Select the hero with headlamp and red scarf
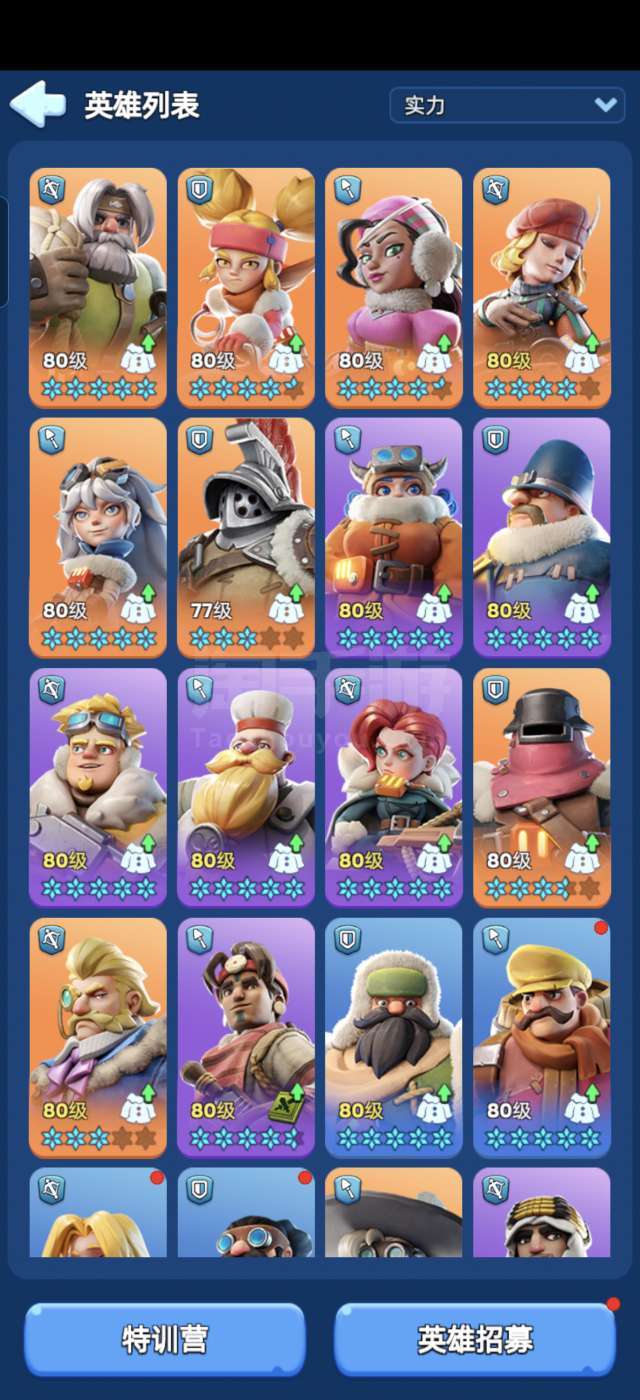 246,1038
